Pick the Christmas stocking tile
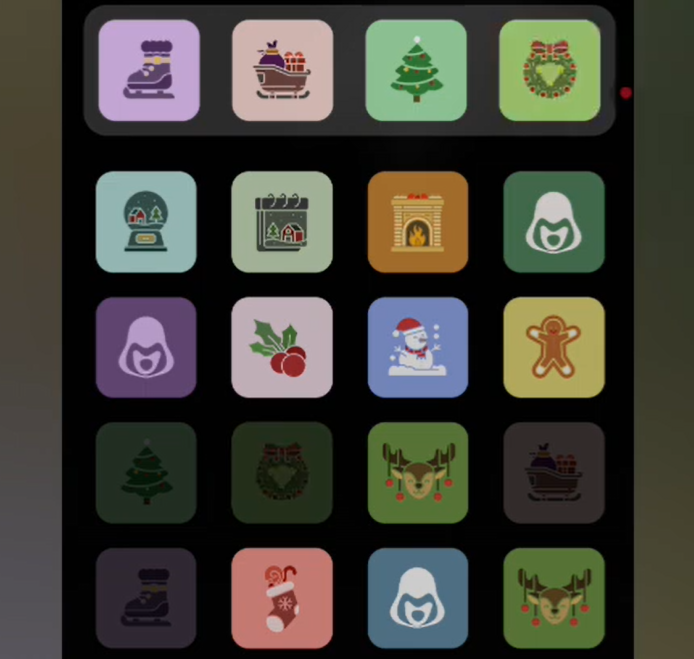This screenshot has width=694, height=659. 282,598
